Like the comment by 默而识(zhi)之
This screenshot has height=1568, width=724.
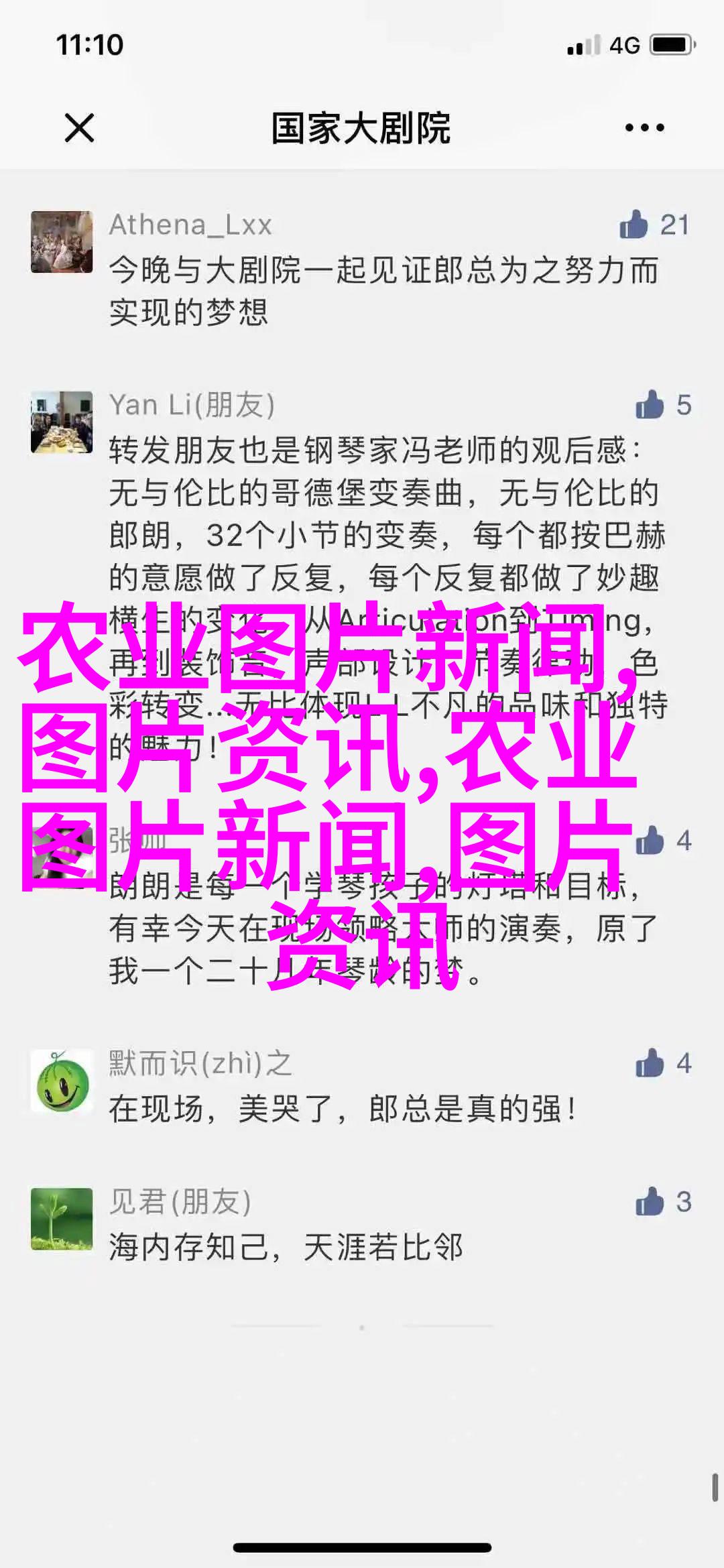tap(649, 1063)
